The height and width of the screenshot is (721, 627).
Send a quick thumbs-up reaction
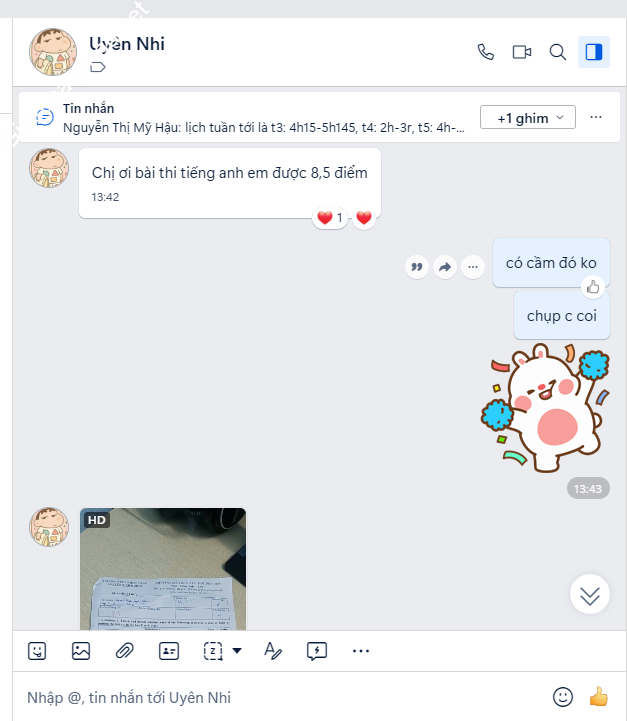tap(599, 697)
